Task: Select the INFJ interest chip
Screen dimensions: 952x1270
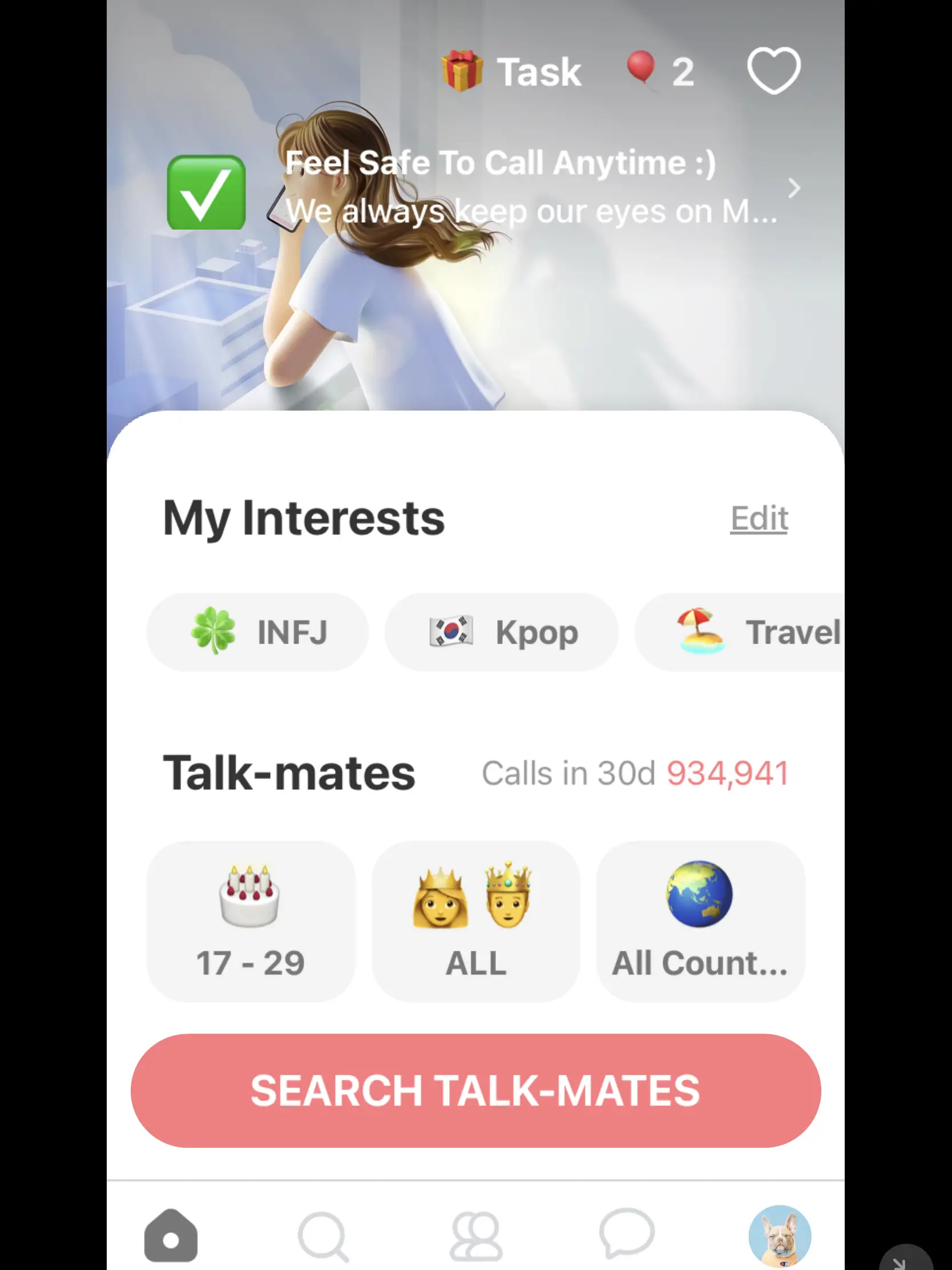Action: (x=257, y=632)
